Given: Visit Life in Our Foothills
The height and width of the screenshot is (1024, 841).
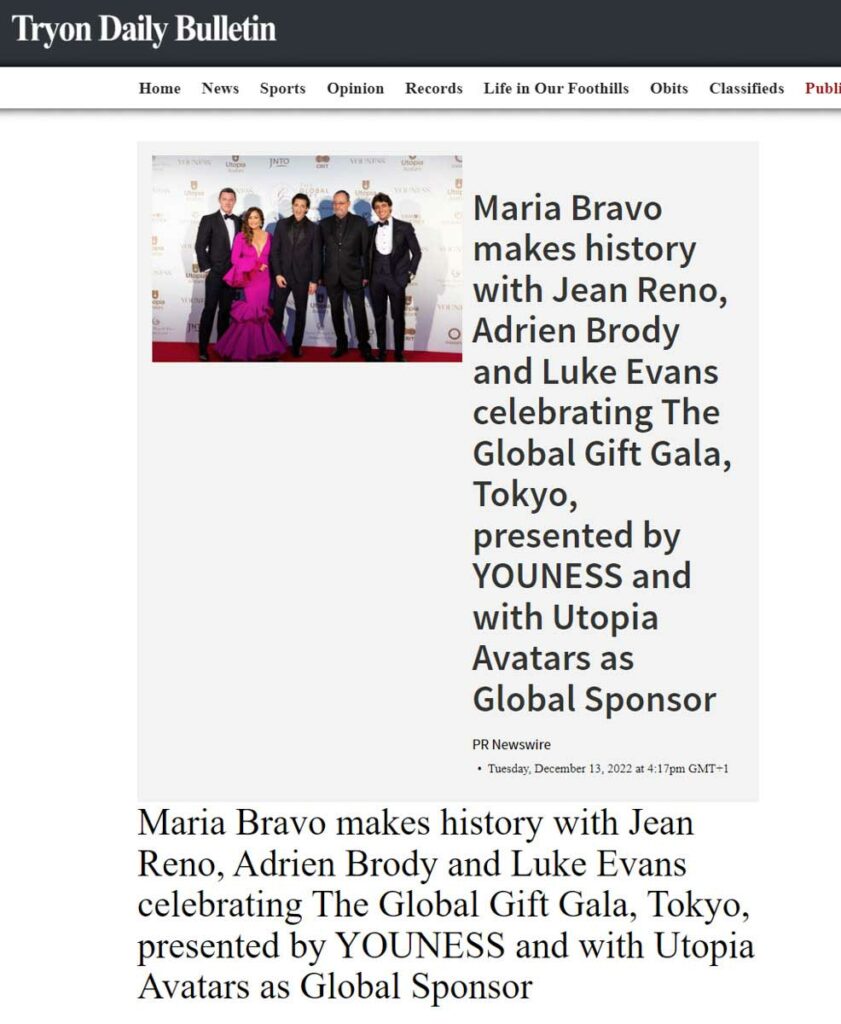Looking at the screenshot, I should (x=556, y=88).
